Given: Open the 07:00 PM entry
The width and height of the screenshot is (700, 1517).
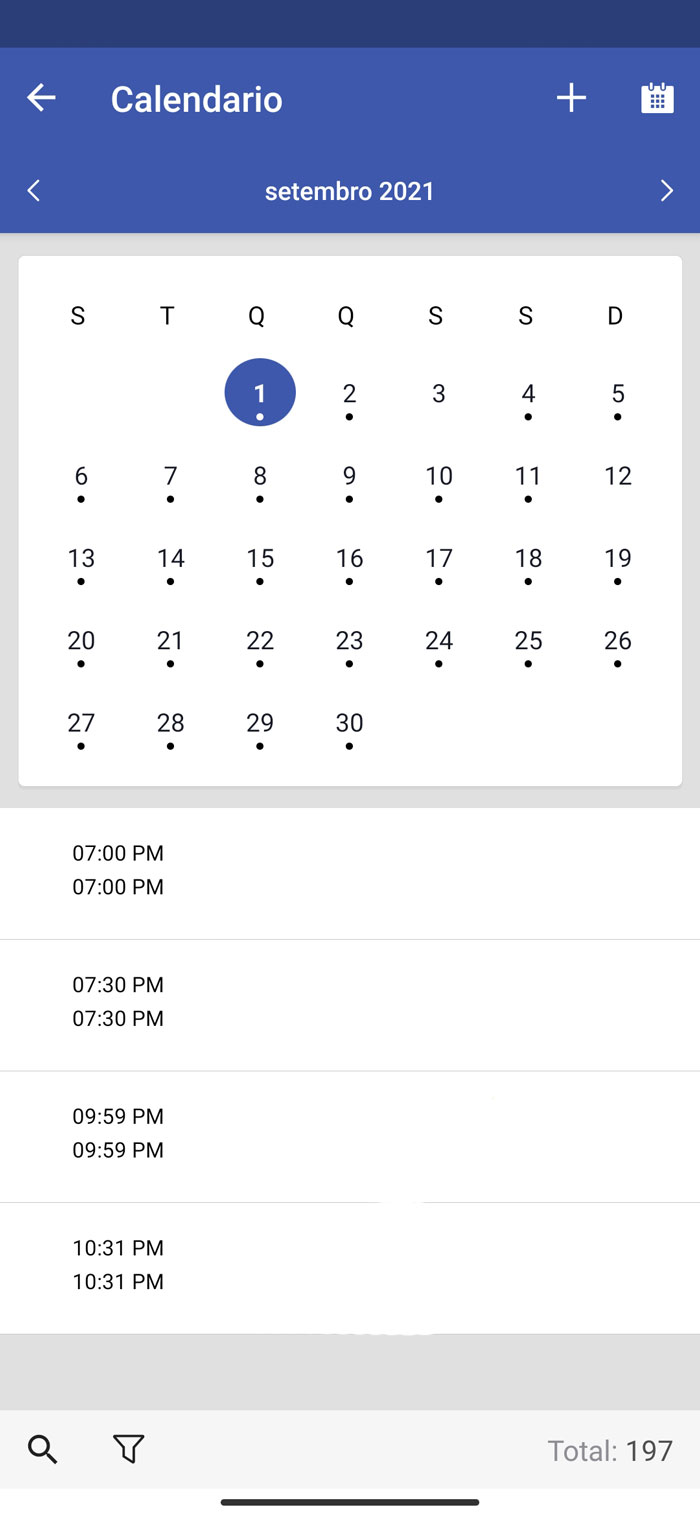Looking at the screenshot, I should 350,873.
